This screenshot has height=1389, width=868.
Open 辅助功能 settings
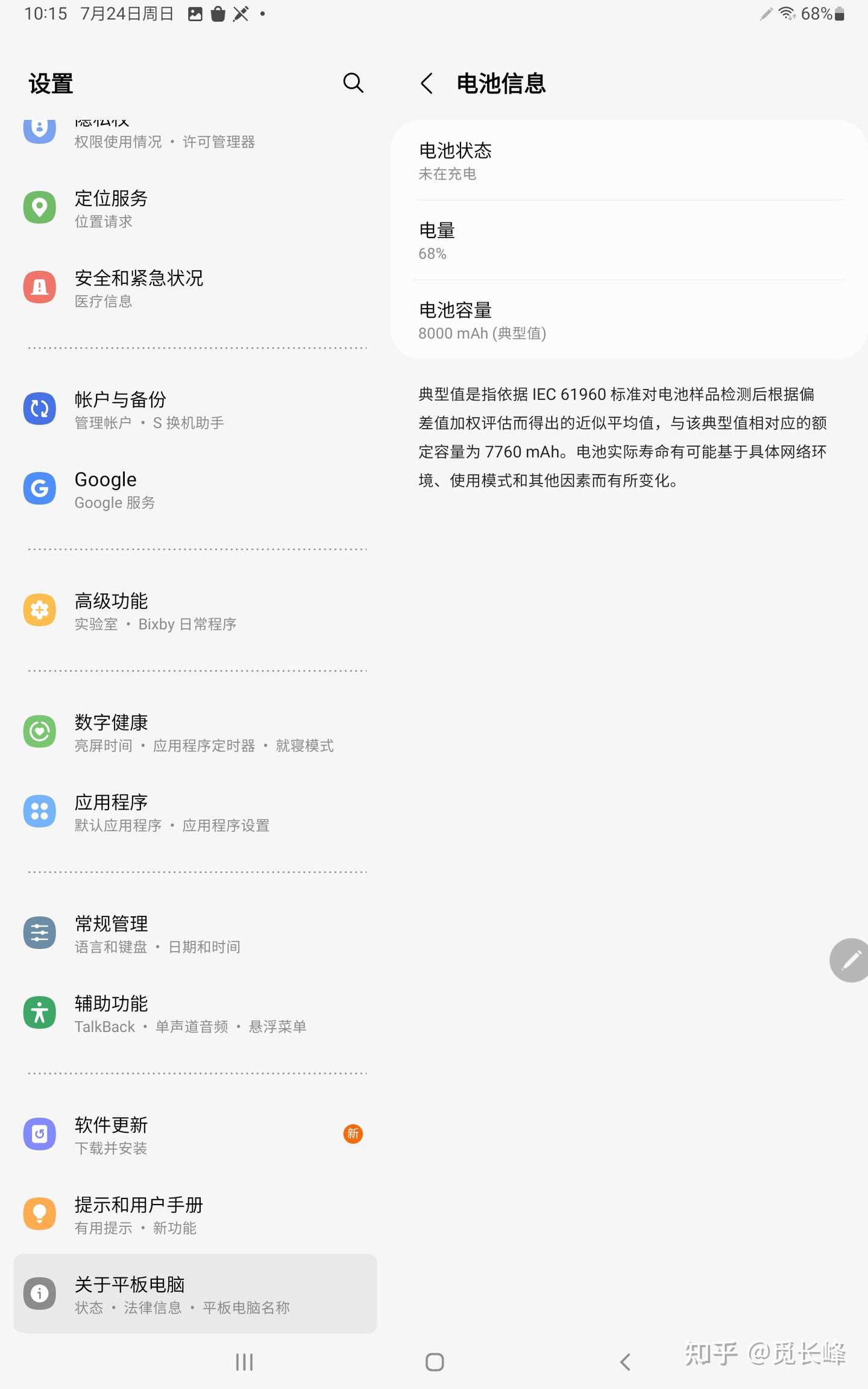[195, 1013]
